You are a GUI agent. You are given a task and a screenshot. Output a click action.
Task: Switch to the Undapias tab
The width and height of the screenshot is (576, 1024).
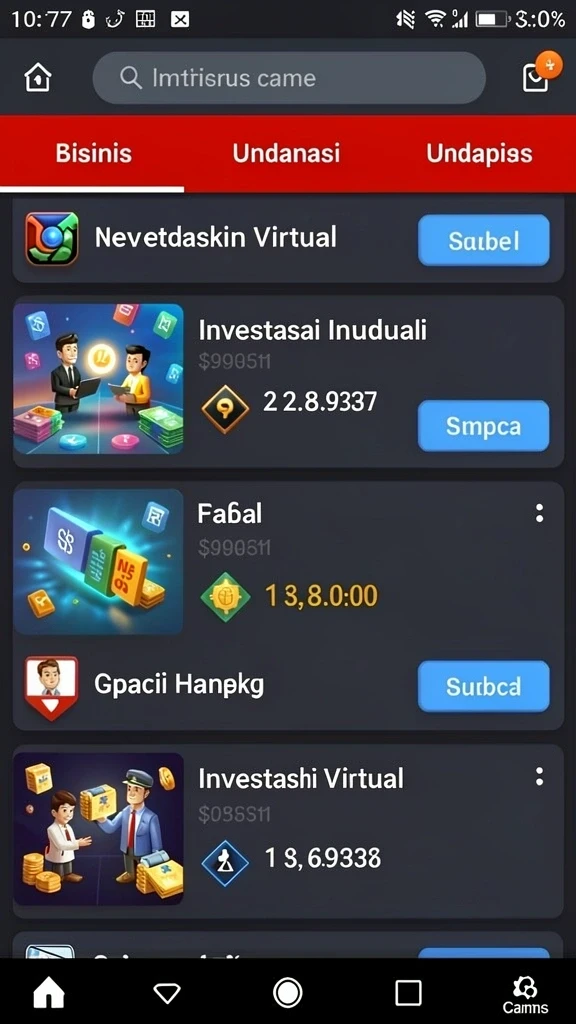tap(479, 153)
